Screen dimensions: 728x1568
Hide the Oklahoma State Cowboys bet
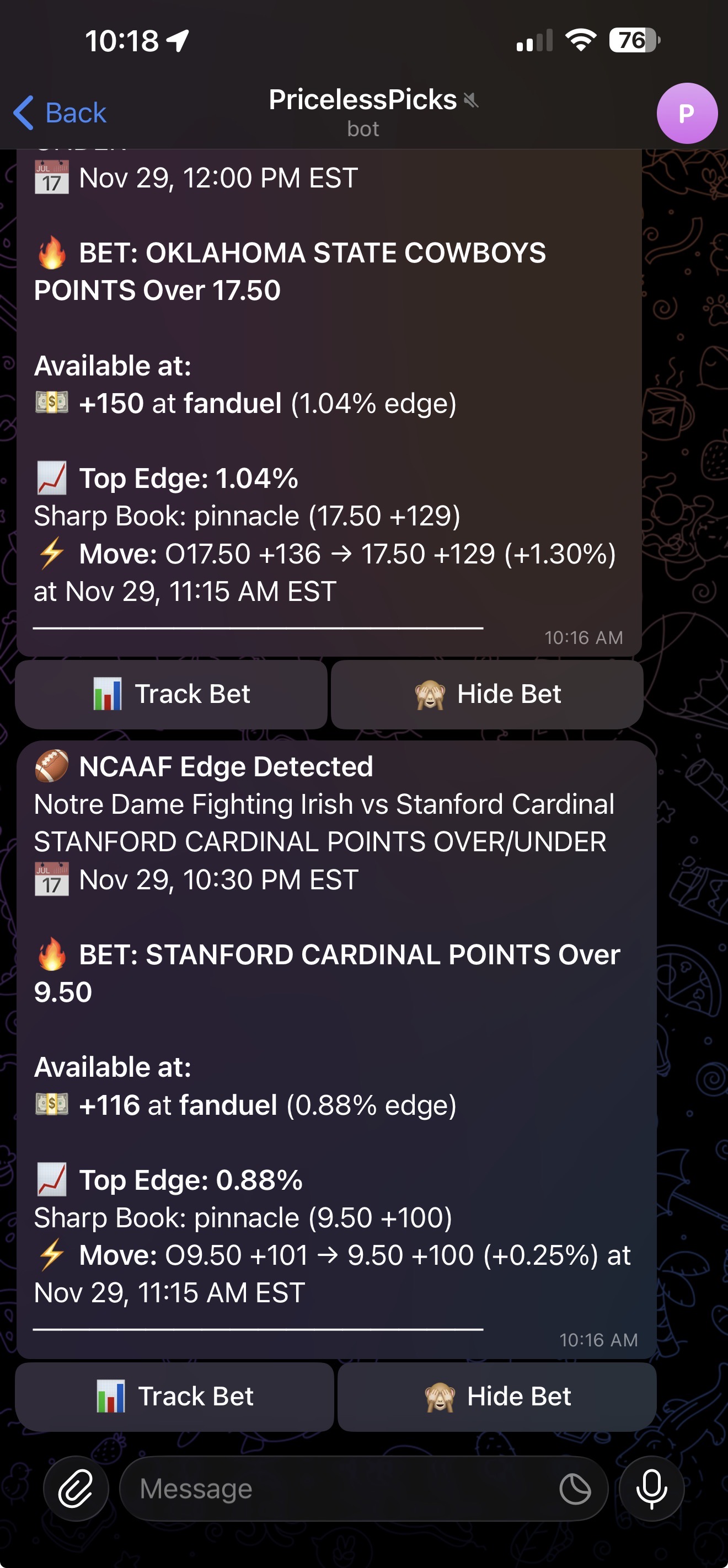tap(487, 695)
